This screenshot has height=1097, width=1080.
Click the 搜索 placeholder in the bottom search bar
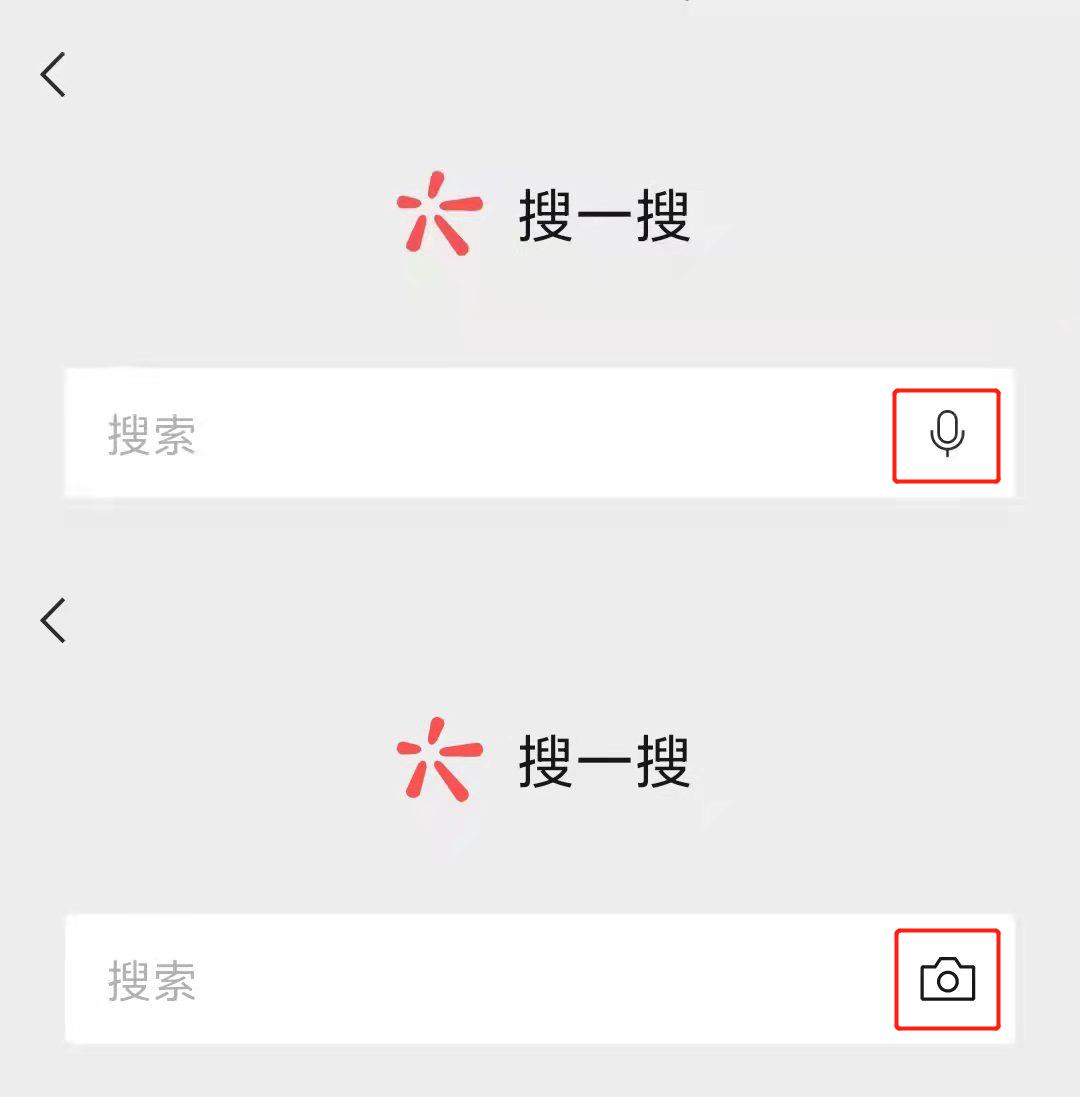click(150, 980)
